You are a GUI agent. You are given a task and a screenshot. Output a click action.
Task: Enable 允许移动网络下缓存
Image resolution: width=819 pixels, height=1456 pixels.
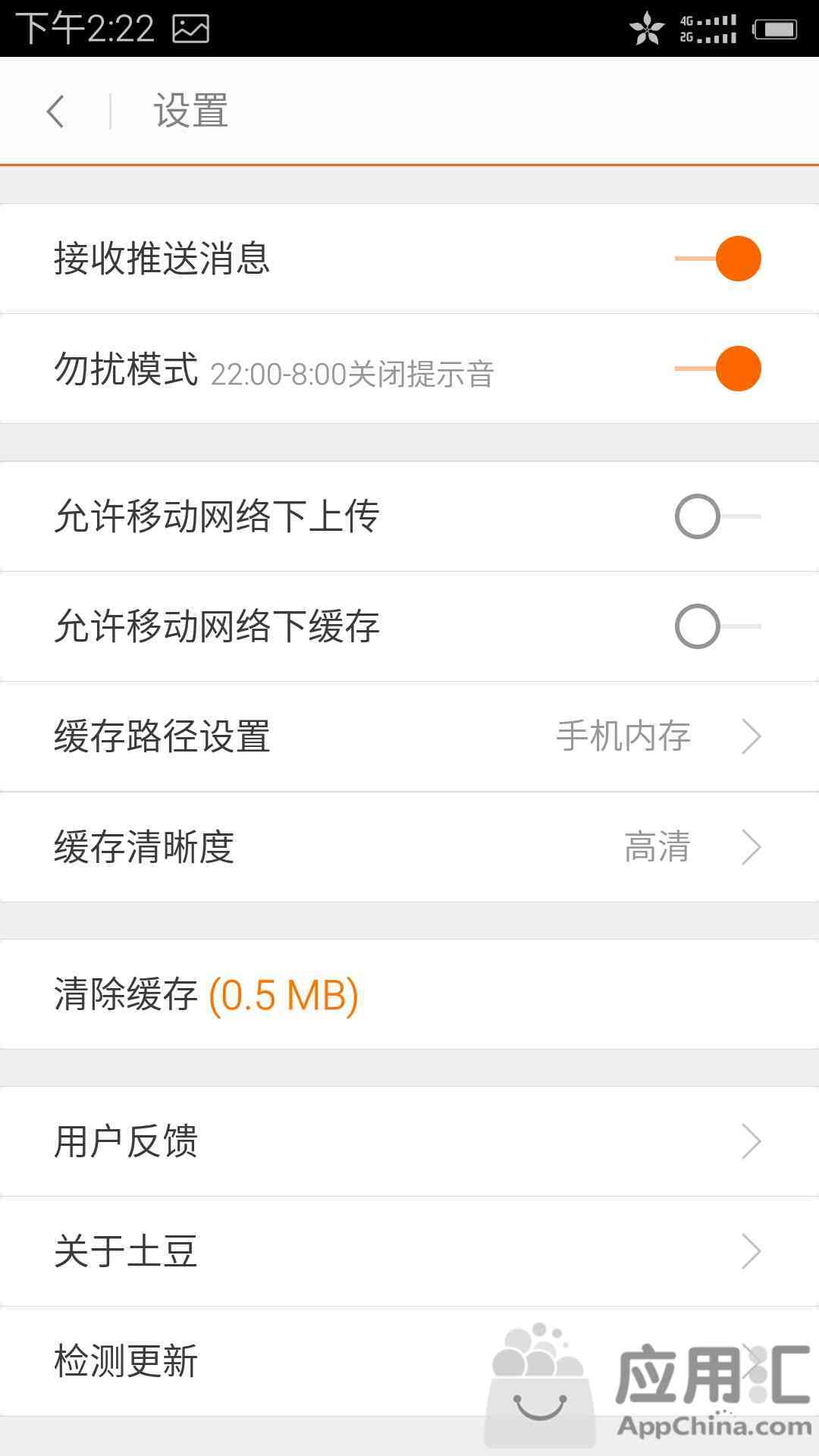(717, 626)
